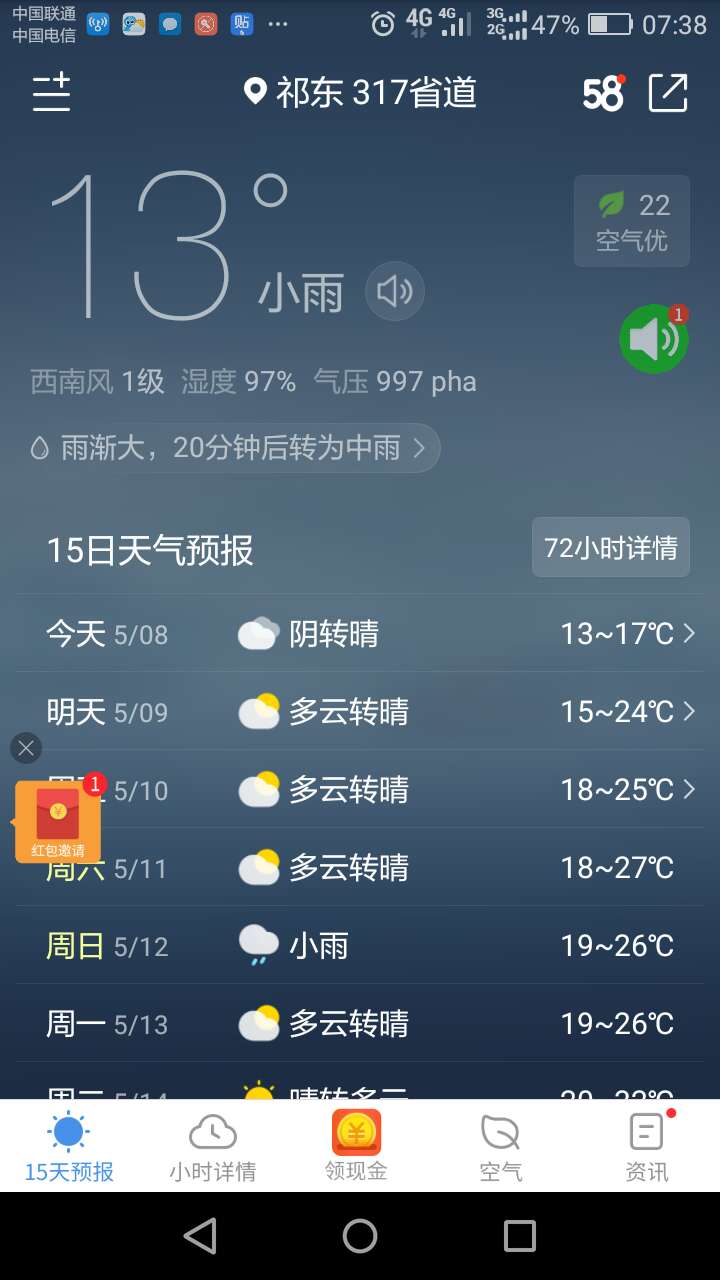This screenshot has width=720, height=1280.
Task: Open tomorrow's 5/09 forecast row
Action: (x=360, y=712)
